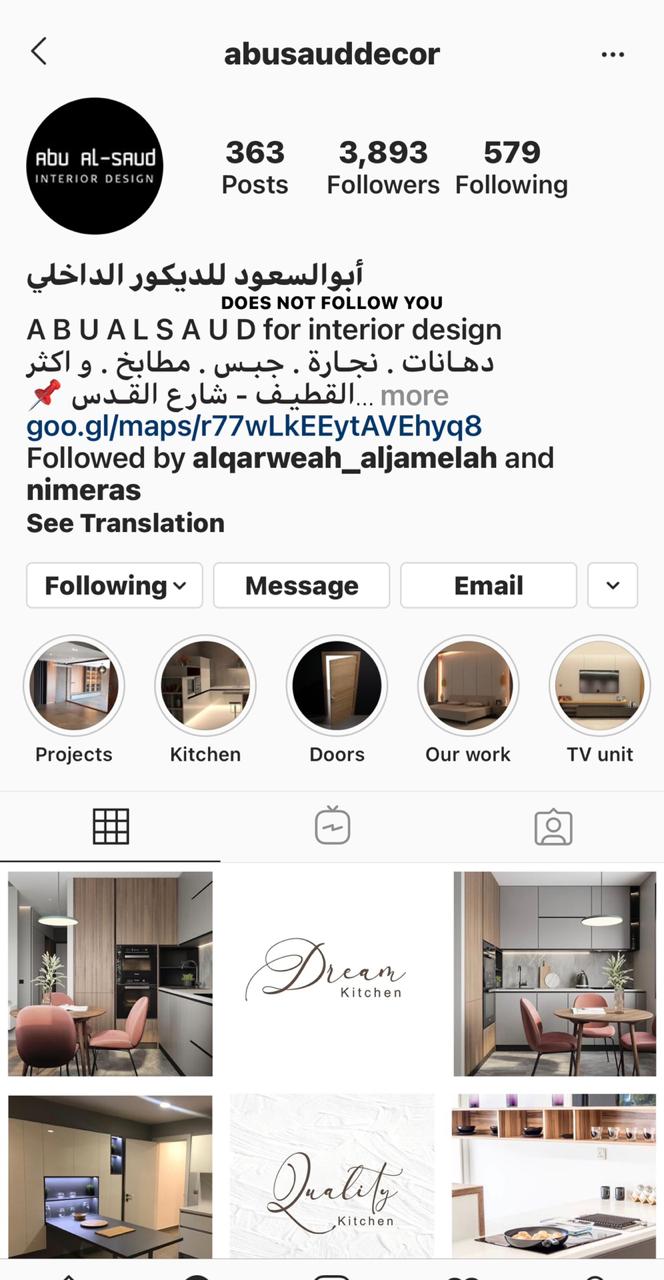
Task: View the Followers list
Action: pos(383,167)
